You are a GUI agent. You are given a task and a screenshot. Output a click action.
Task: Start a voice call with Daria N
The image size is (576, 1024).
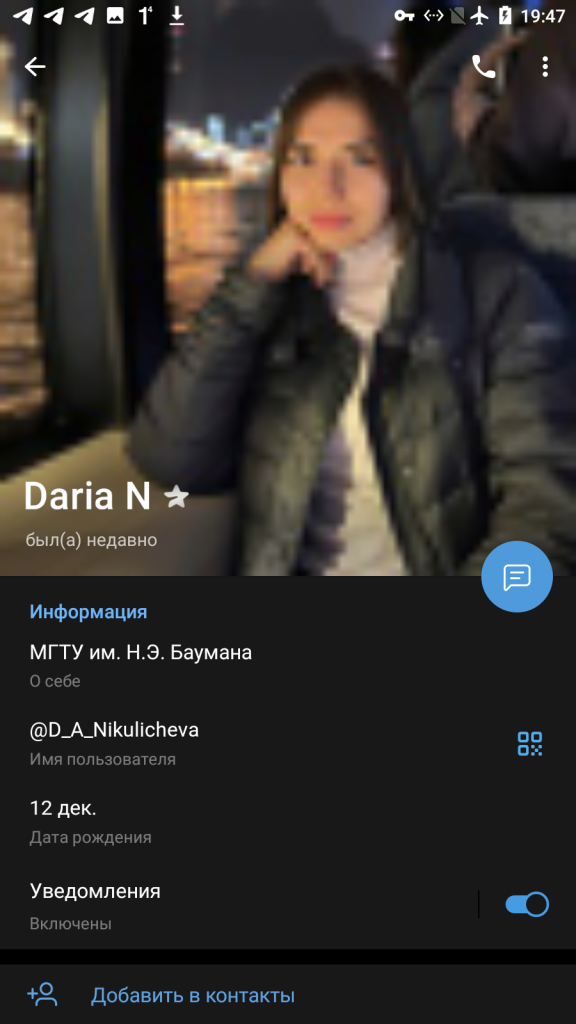pos(483,67)
